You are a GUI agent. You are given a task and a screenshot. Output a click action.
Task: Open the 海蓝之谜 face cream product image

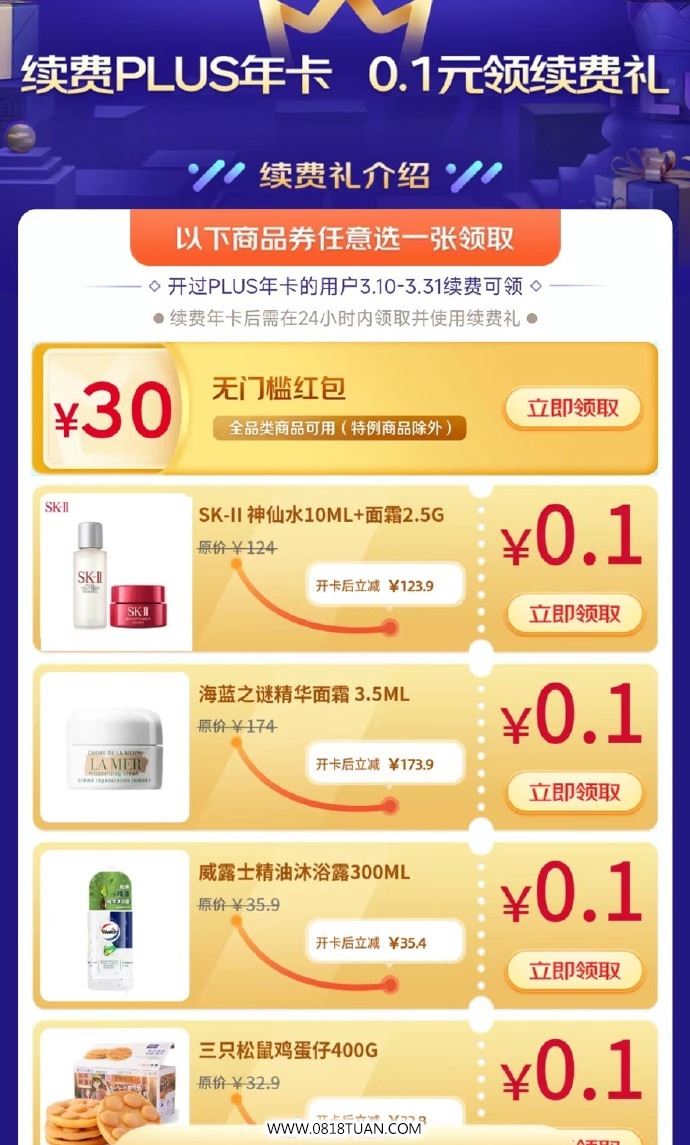coord(115,747)
